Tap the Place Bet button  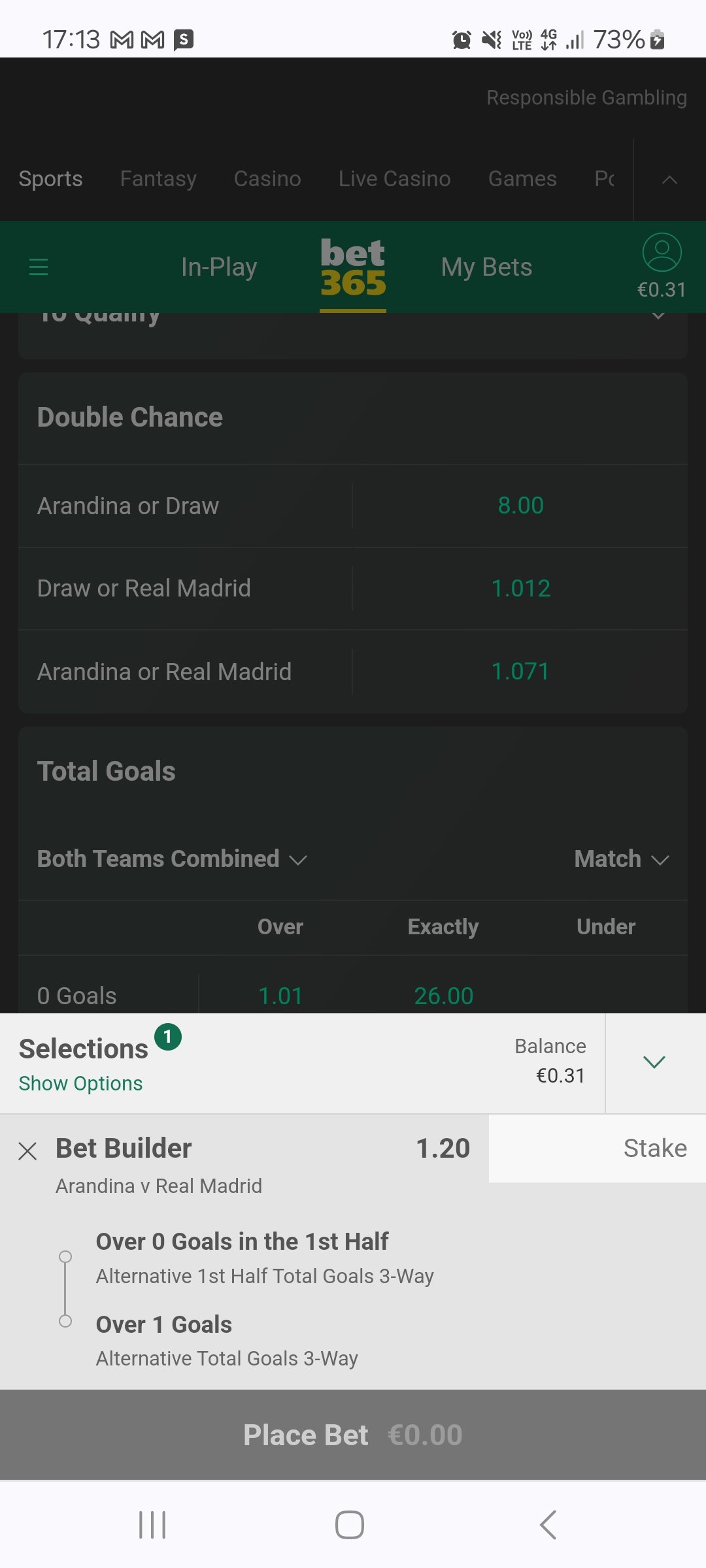pos(353,1435)
